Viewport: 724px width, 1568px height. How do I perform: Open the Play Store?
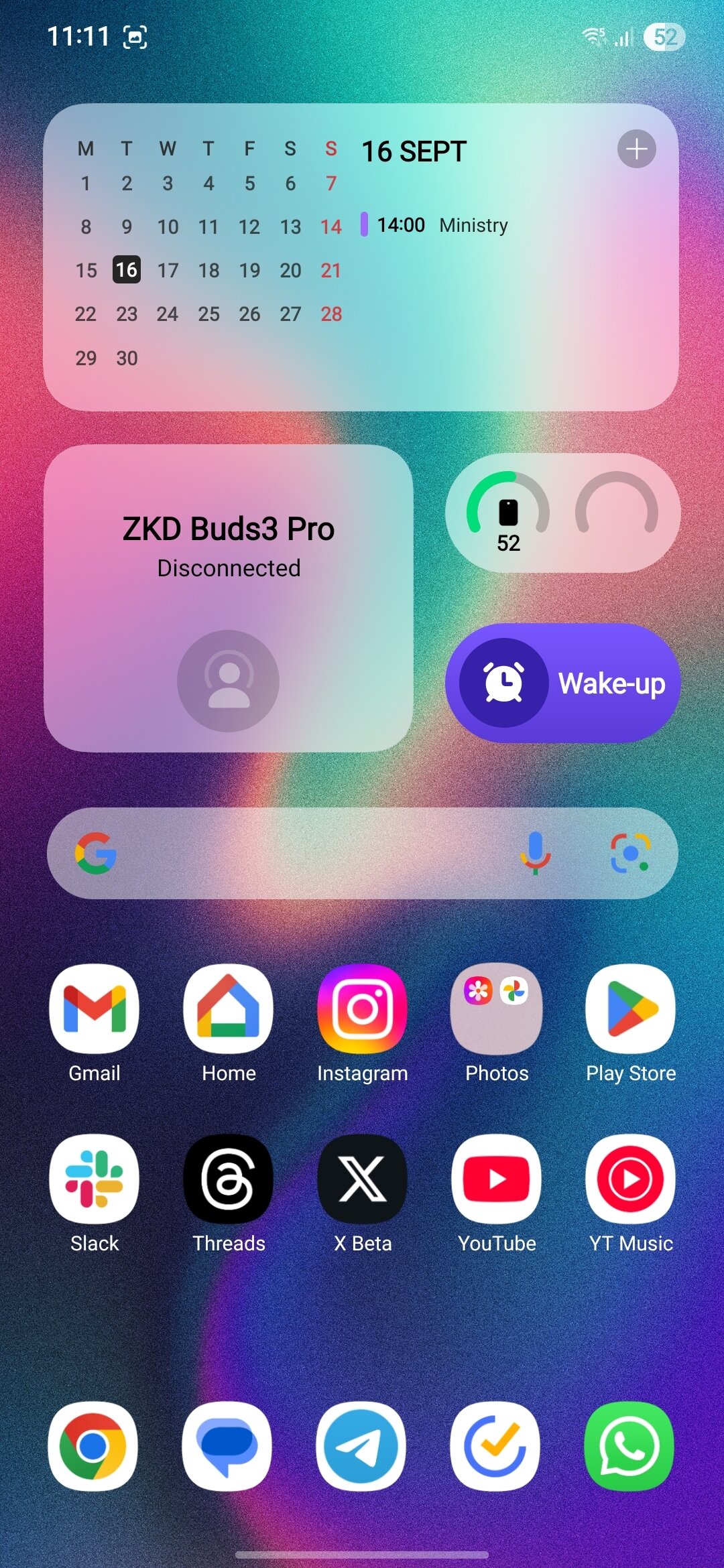[x=630, y=1009]
